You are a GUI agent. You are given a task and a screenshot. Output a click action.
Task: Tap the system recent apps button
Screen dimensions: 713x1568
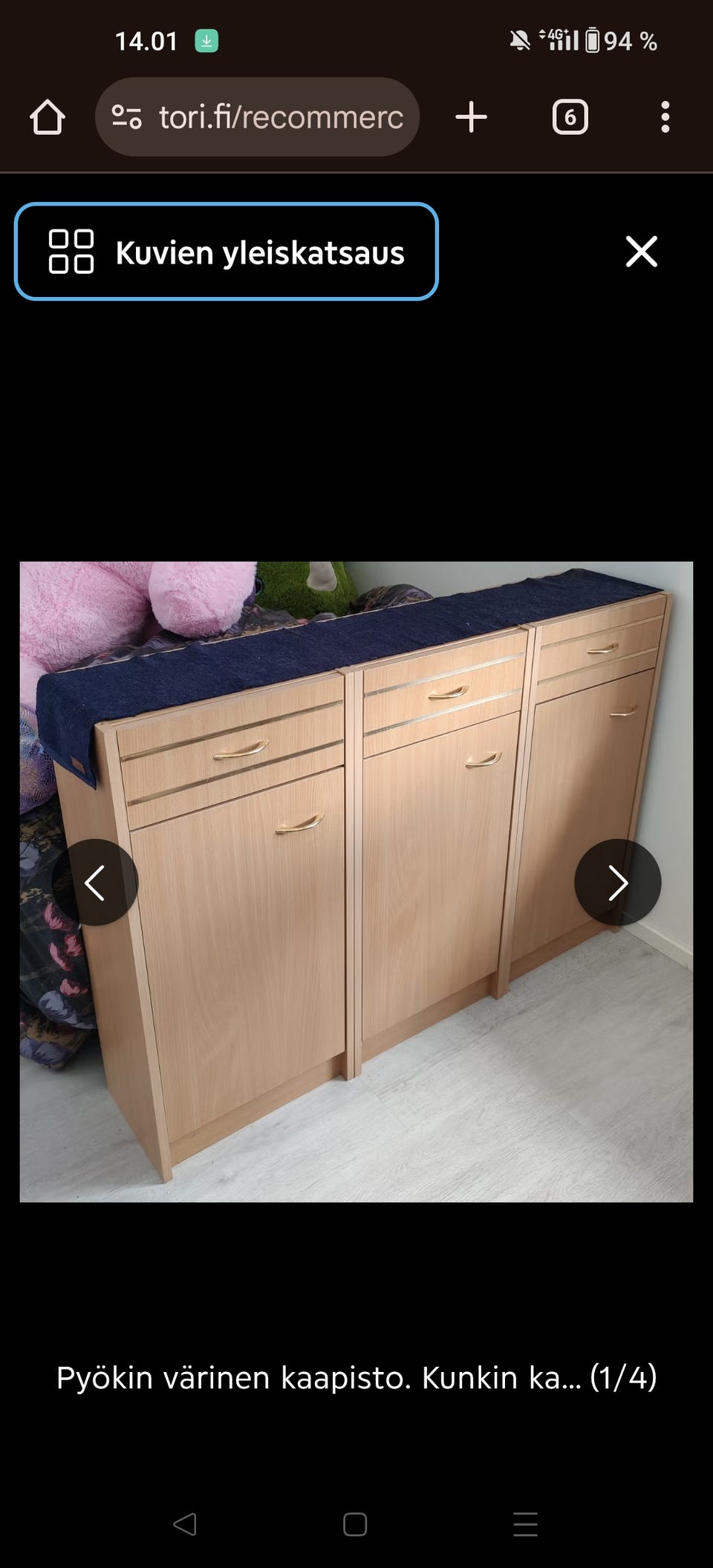(x=525, y=1524)
